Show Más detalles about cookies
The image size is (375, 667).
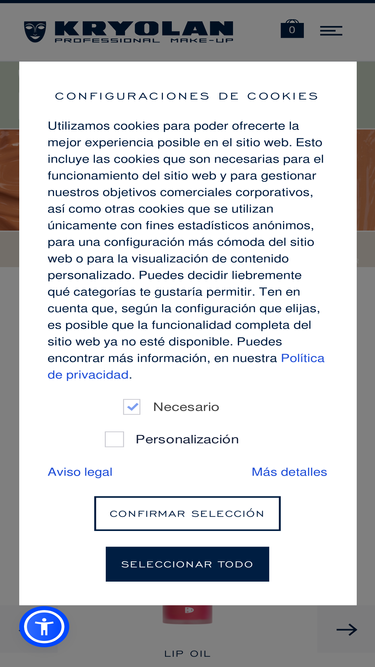289,472
